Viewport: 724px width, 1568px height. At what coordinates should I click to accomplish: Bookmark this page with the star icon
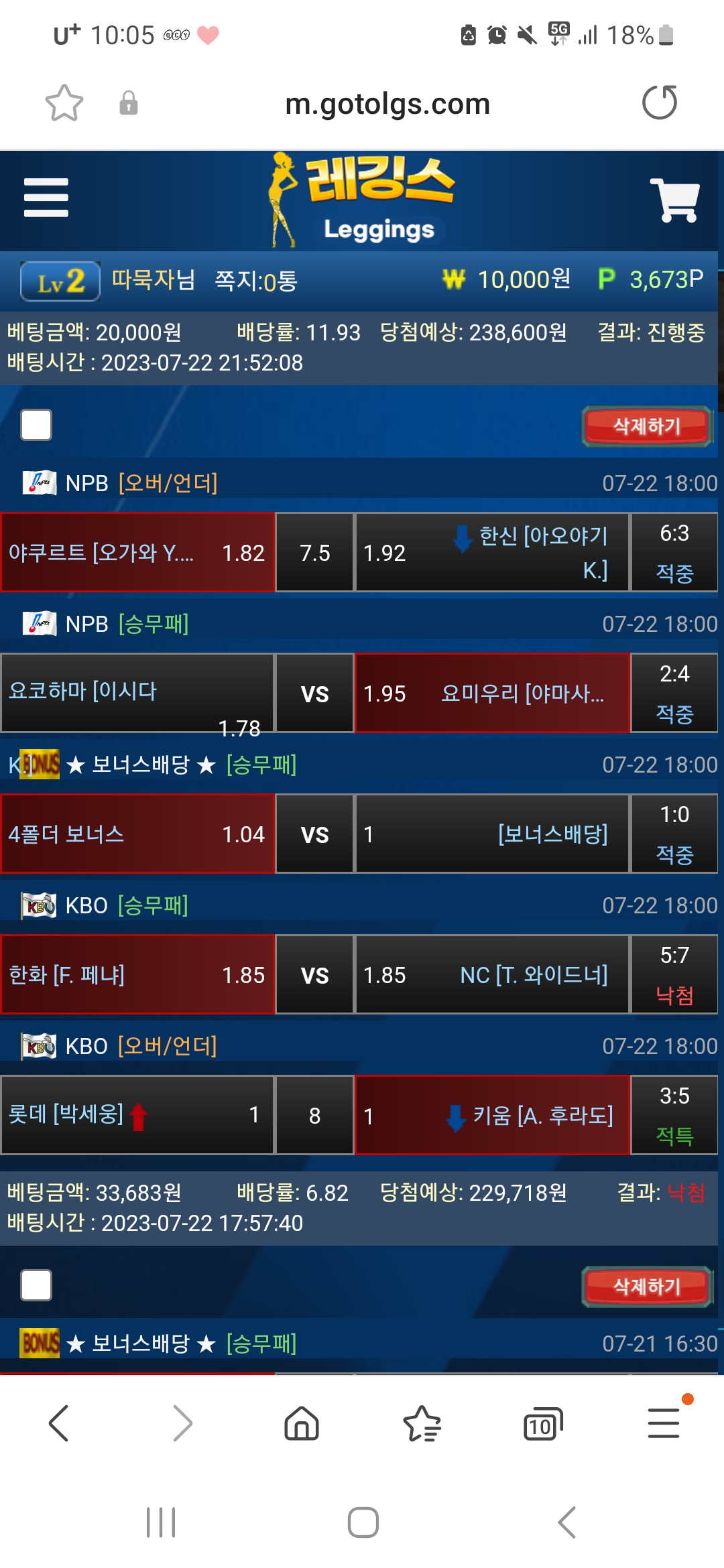coord(64,103)
